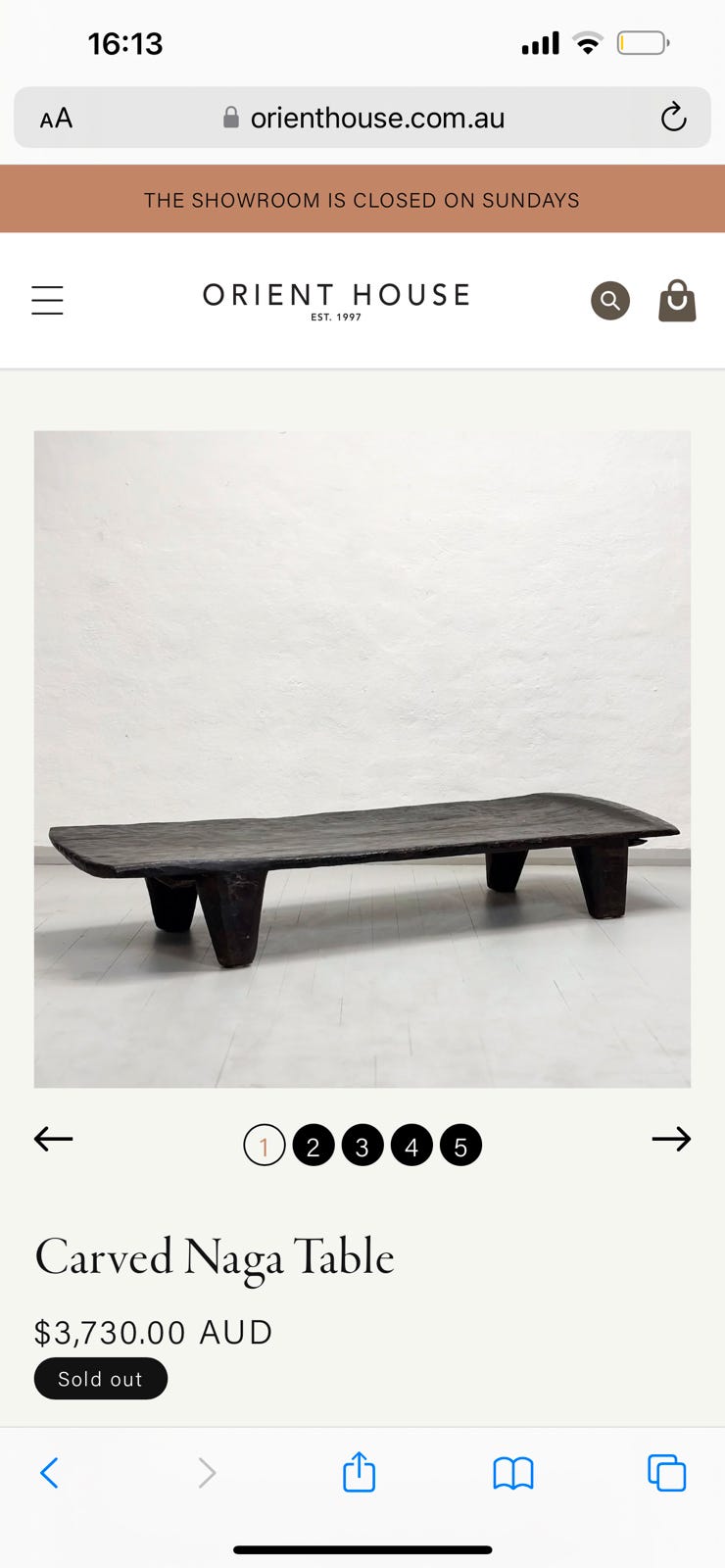
Task: Share this page
Action: 359,1472
